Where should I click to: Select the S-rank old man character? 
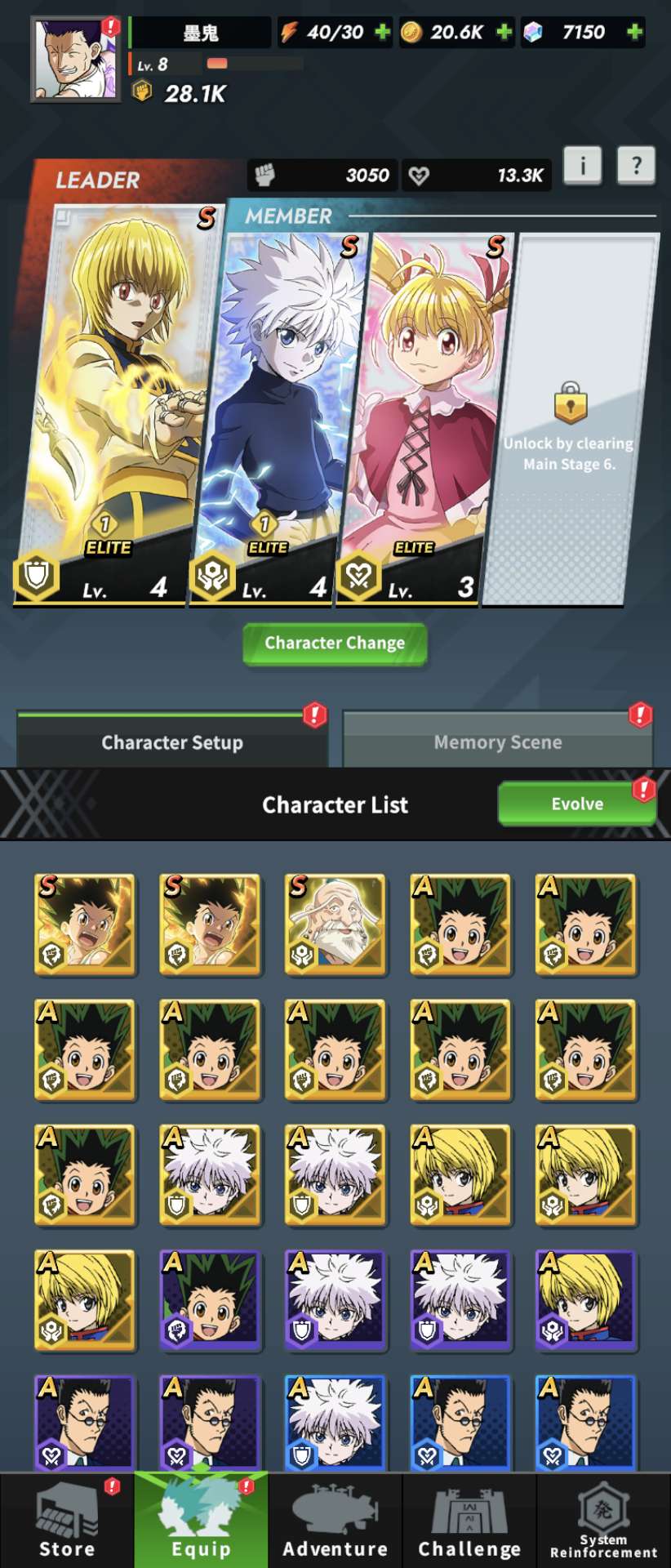pos(335,924)
